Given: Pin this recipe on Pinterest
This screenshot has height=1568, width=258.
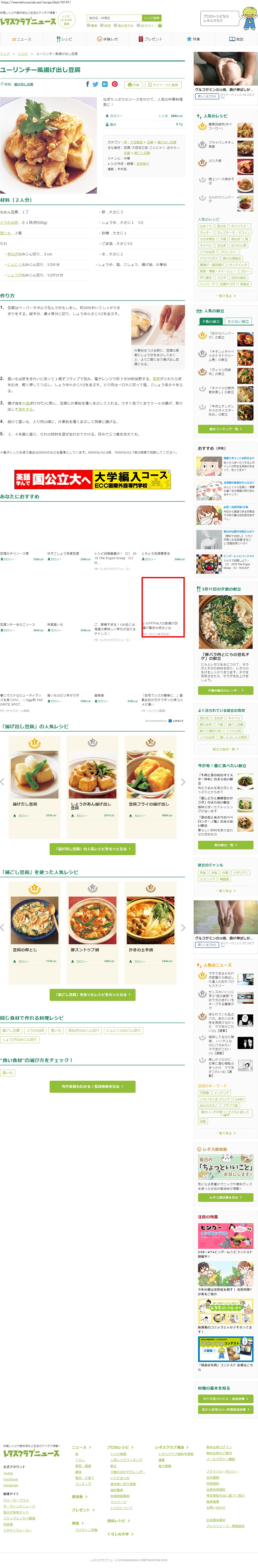Looking at the screenshot, I should (x=114, y=85).
